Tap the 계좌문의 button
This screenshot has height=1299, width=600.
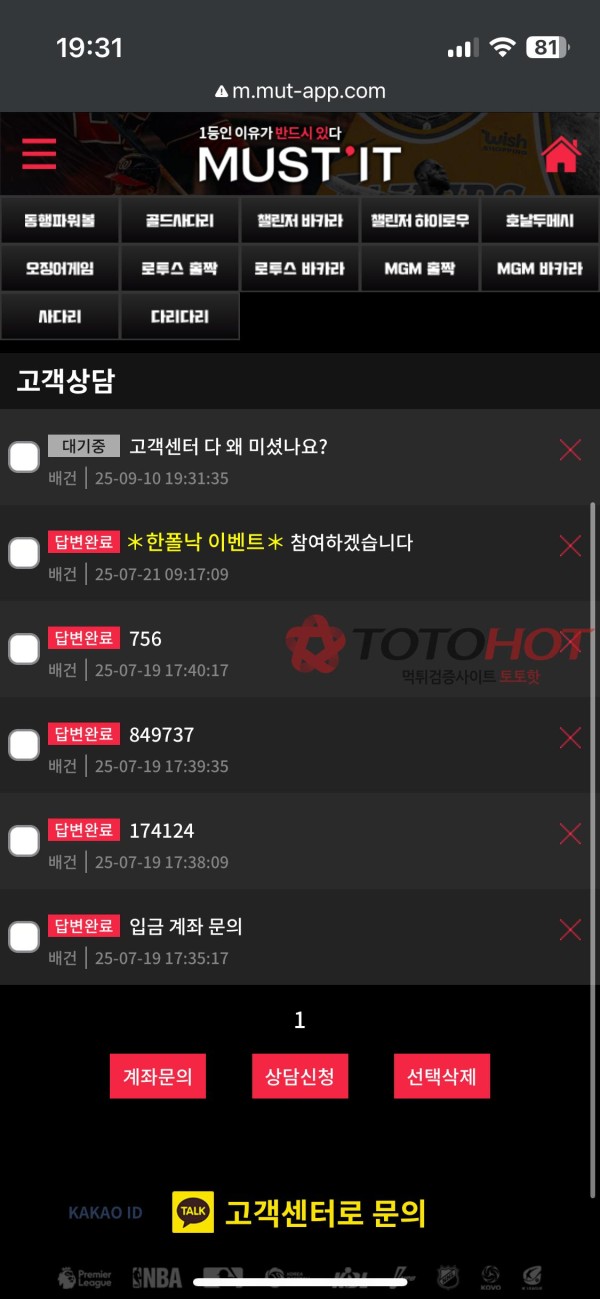(157, 1077)
